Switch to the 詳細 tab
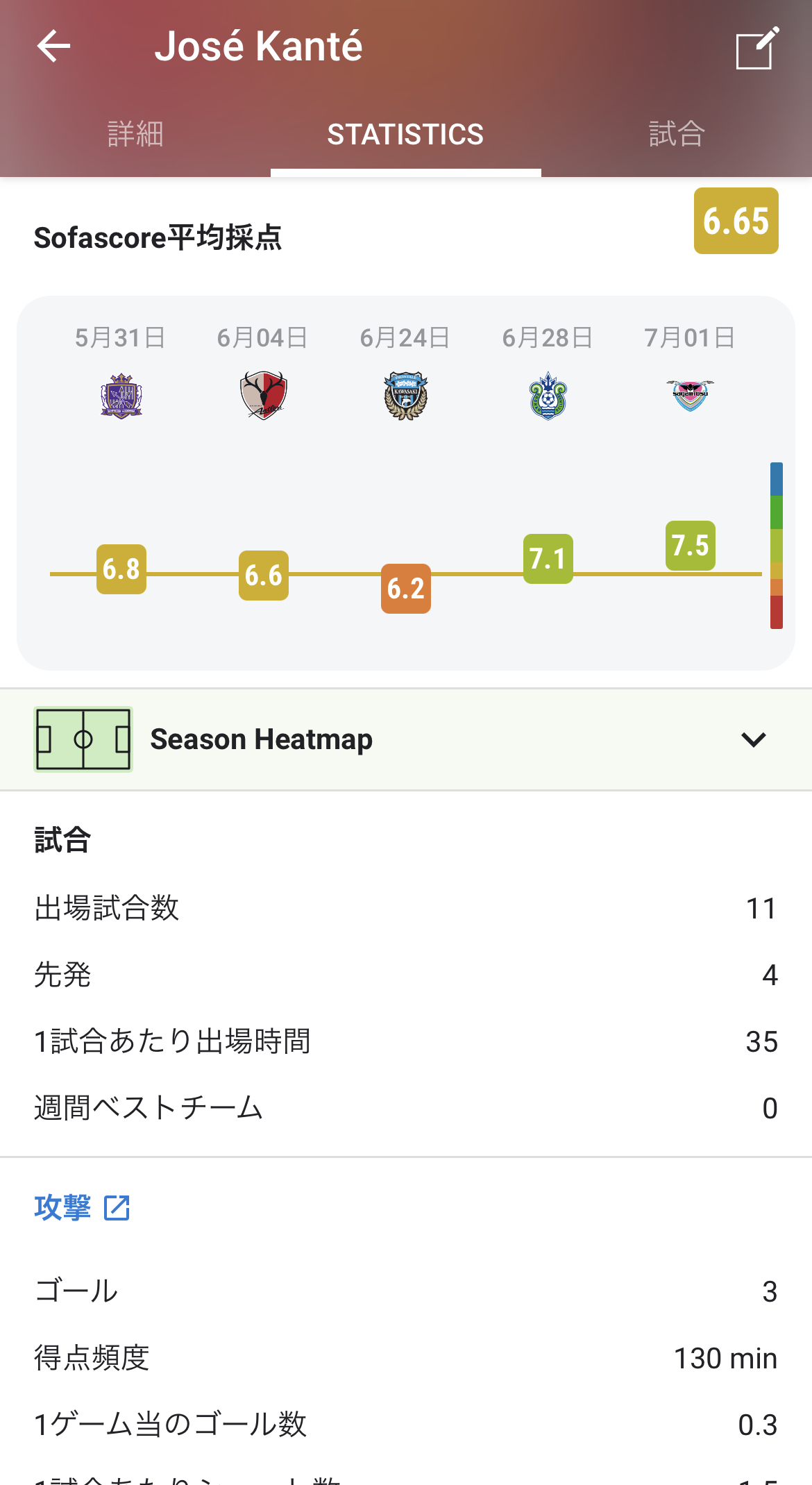The height and width of the screenshot is (1485, 812). (x=135, y=134)
